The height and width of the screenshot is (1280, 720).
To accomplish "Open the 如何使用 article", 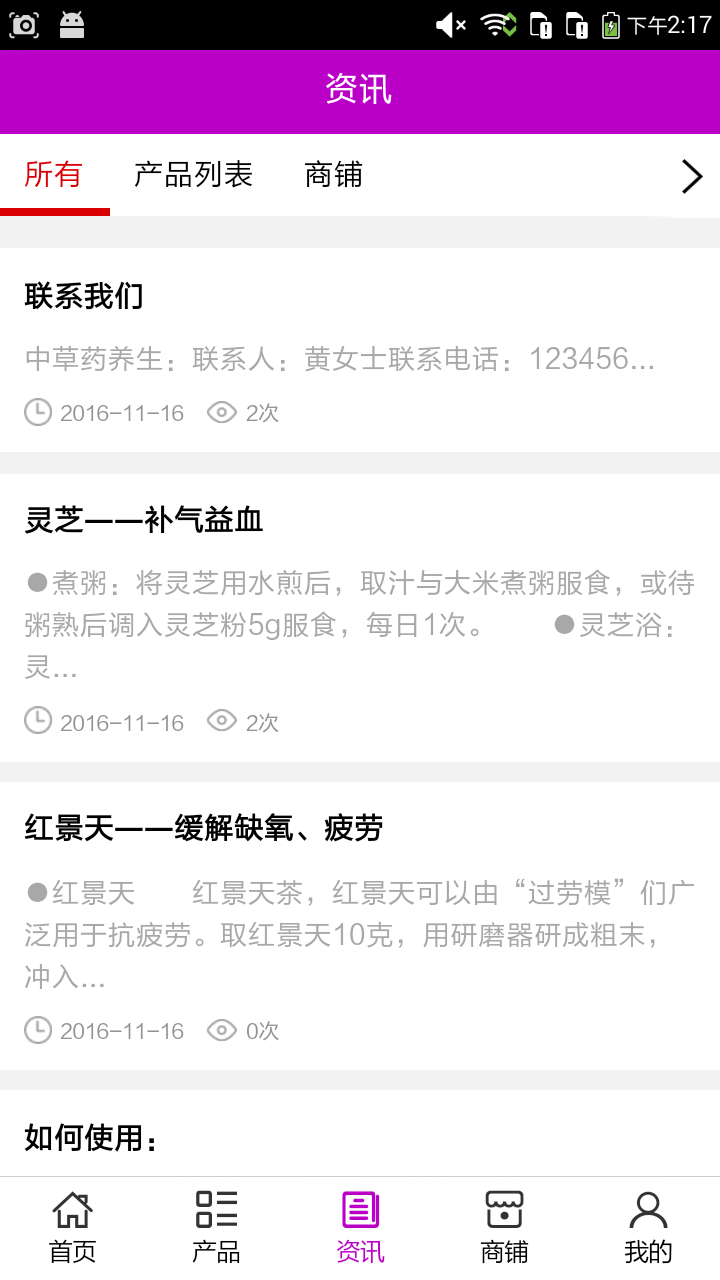I will (360, 1134).
